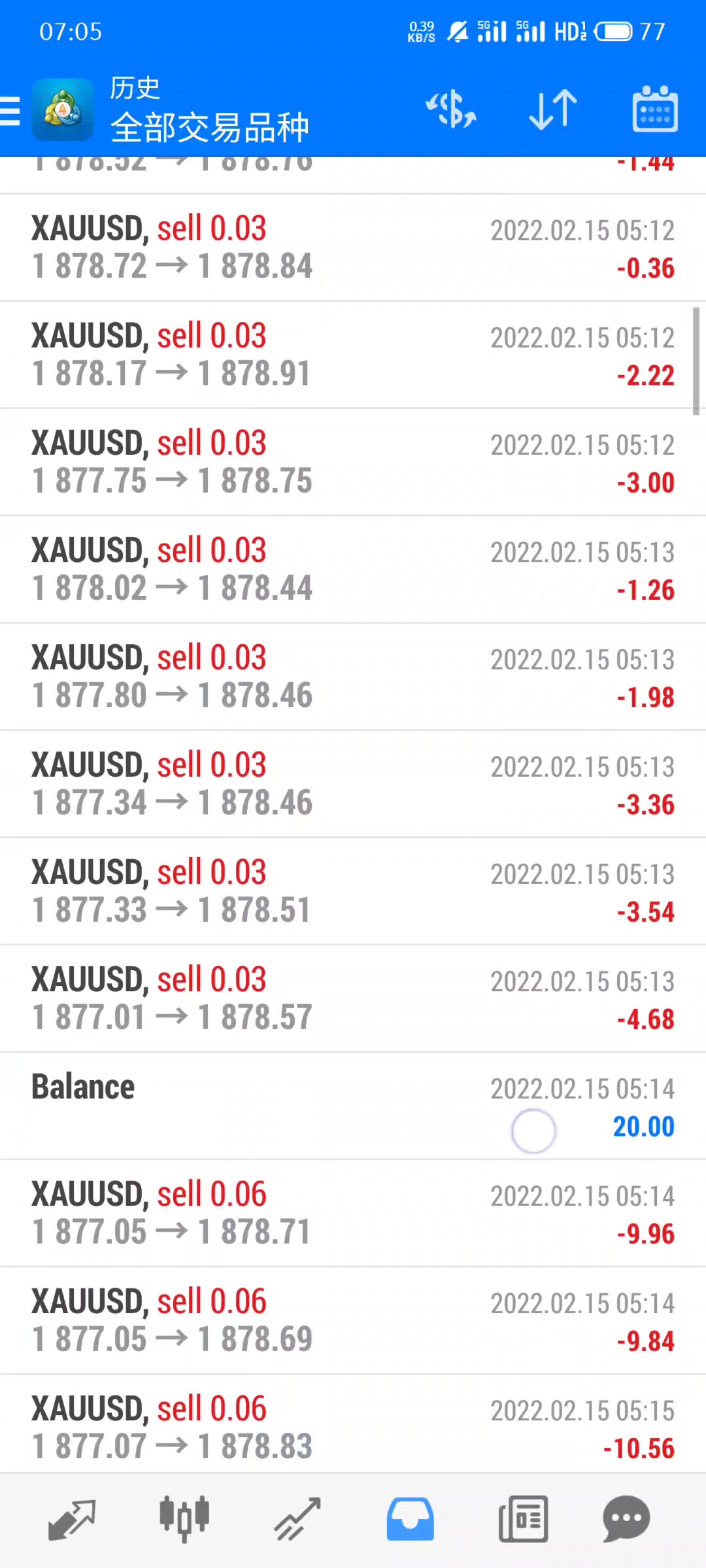Open the symbol filter currency icon
This screenshot has width=706, height=1568.
[451, 109]
